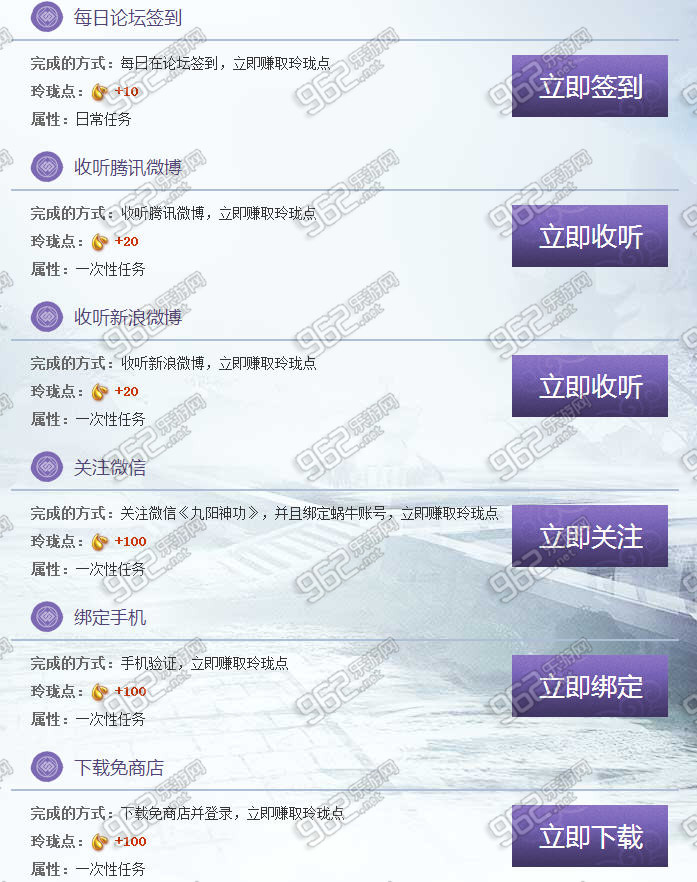Tap 立即收听 for 新浪微博 task
The width and height of the screenshot is (697, 882).
pyautogui.click(x=590, y=386)
